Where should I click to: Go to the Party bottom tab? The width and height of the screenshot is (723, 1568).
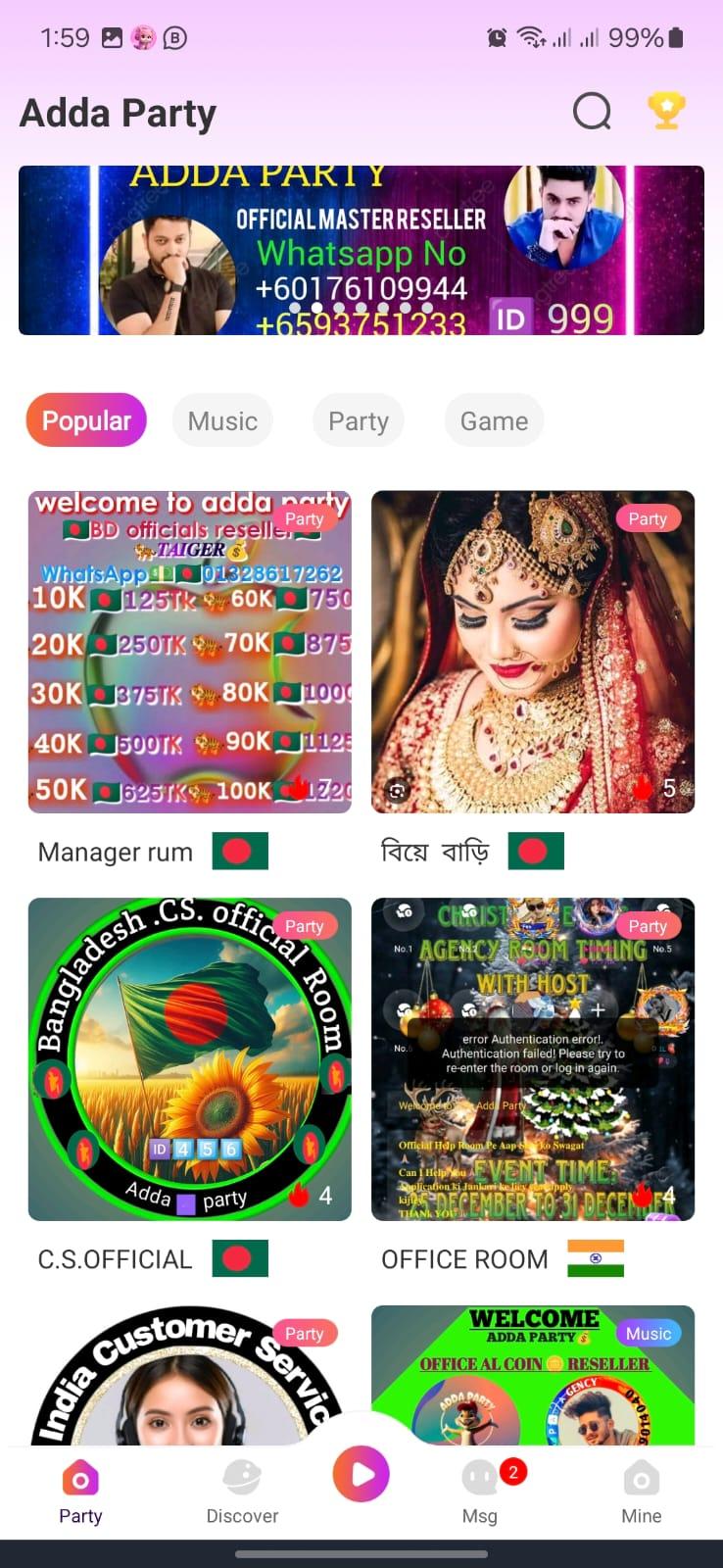80,1492
